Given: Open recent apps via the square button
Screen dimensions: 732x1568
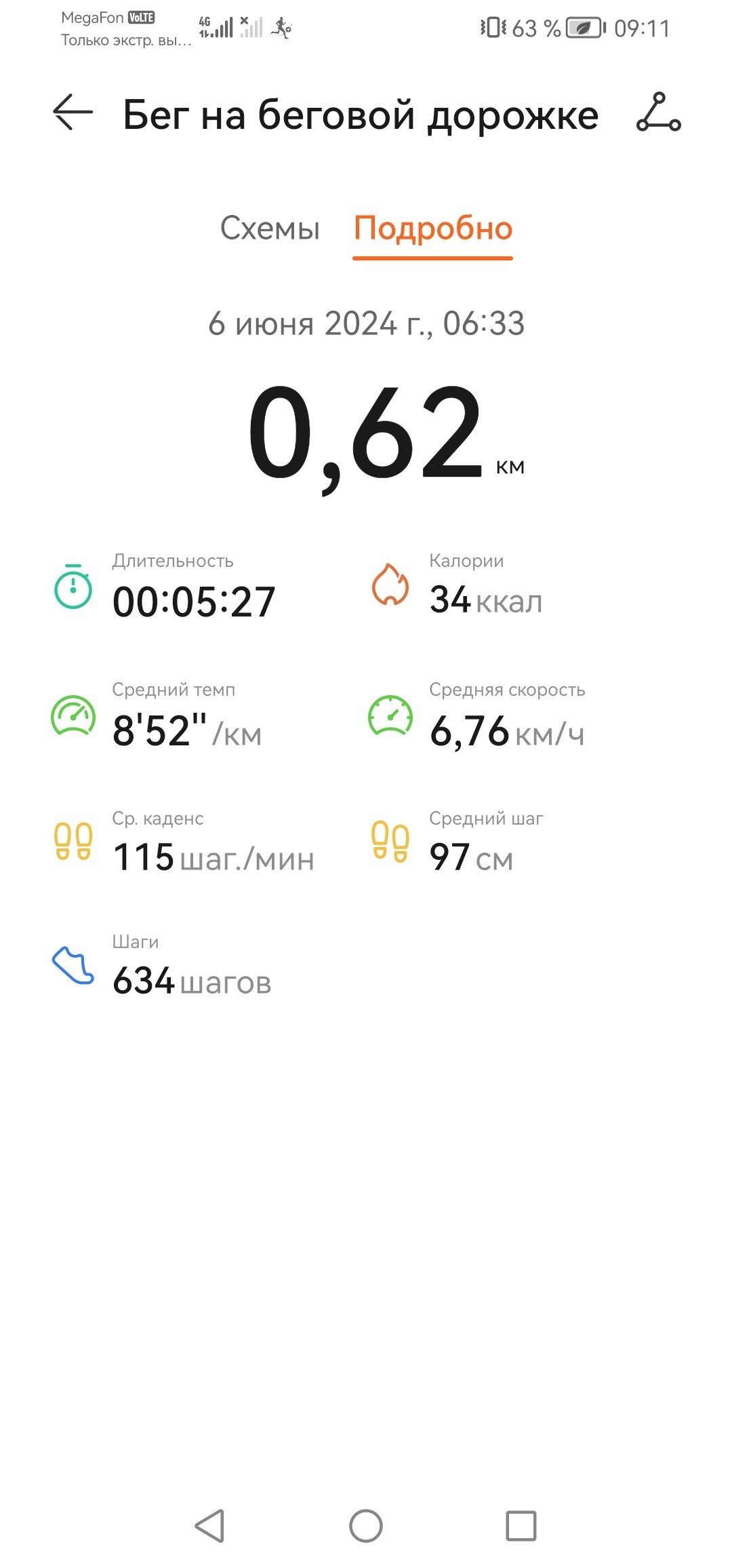Looking at the screenshot, I should click(x=521, y=1526).
